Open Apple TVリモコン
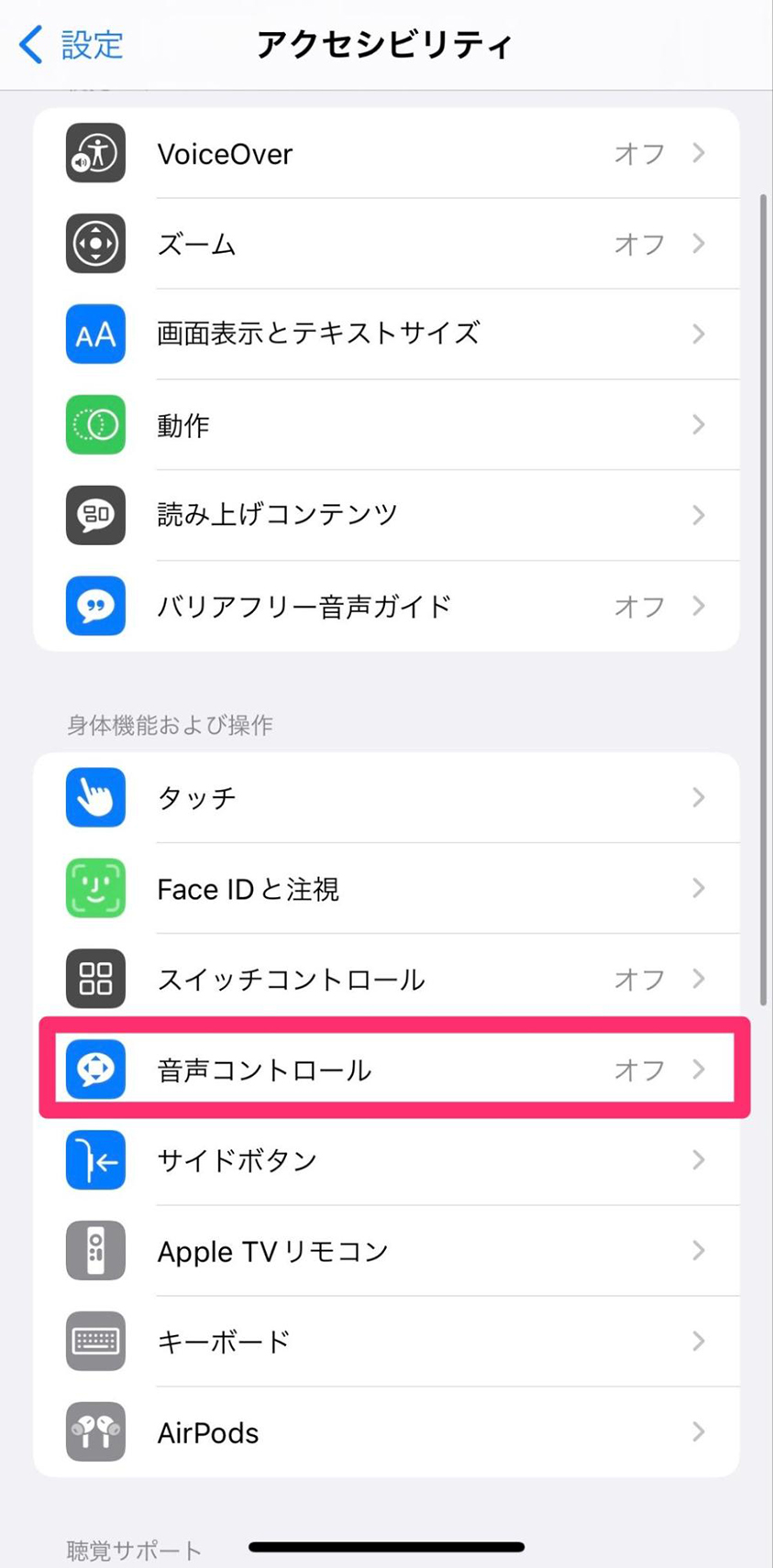Viewport: 773px width, 1568px height. pos(385,1251)
